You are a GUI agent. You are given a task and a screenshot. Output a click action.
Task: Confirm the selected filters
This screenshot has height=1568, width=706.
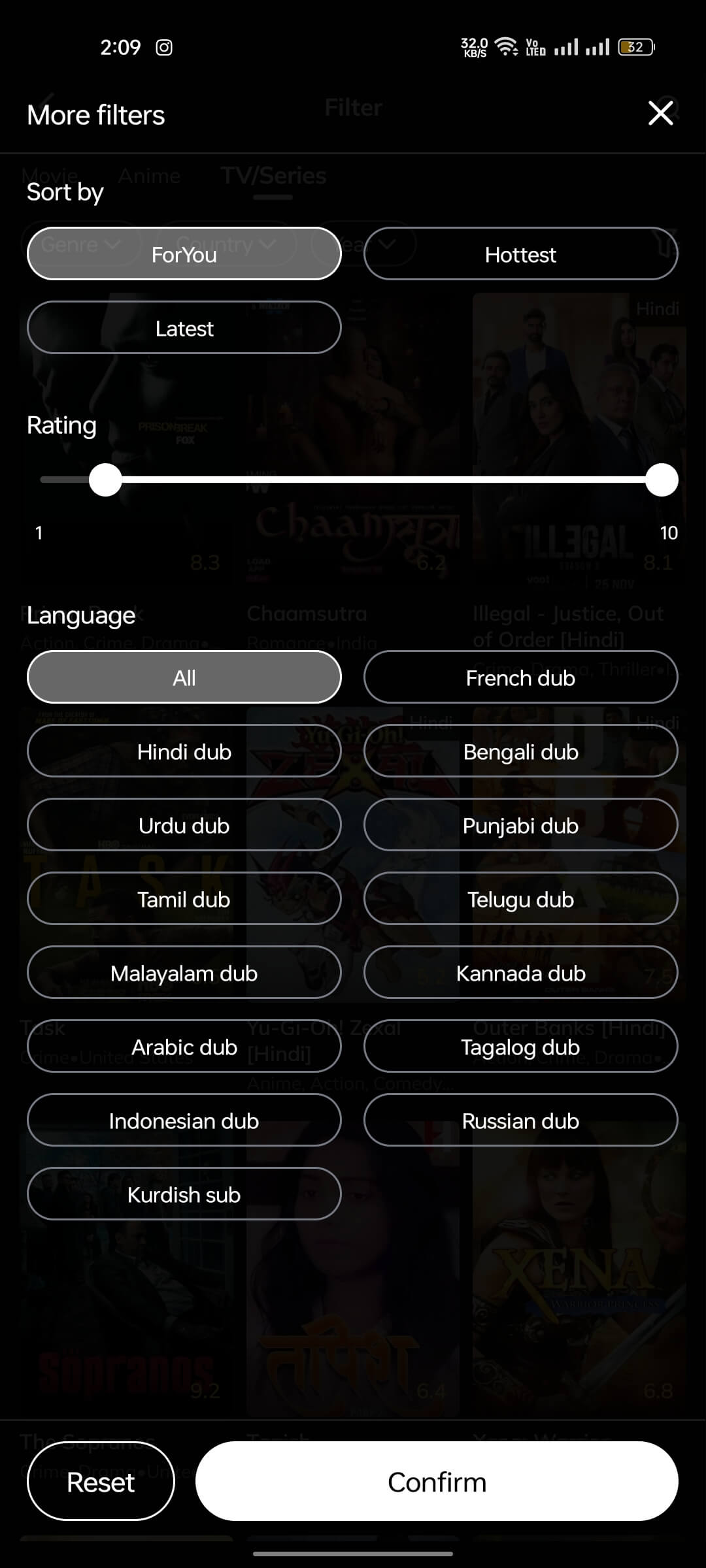[437, 1481]
